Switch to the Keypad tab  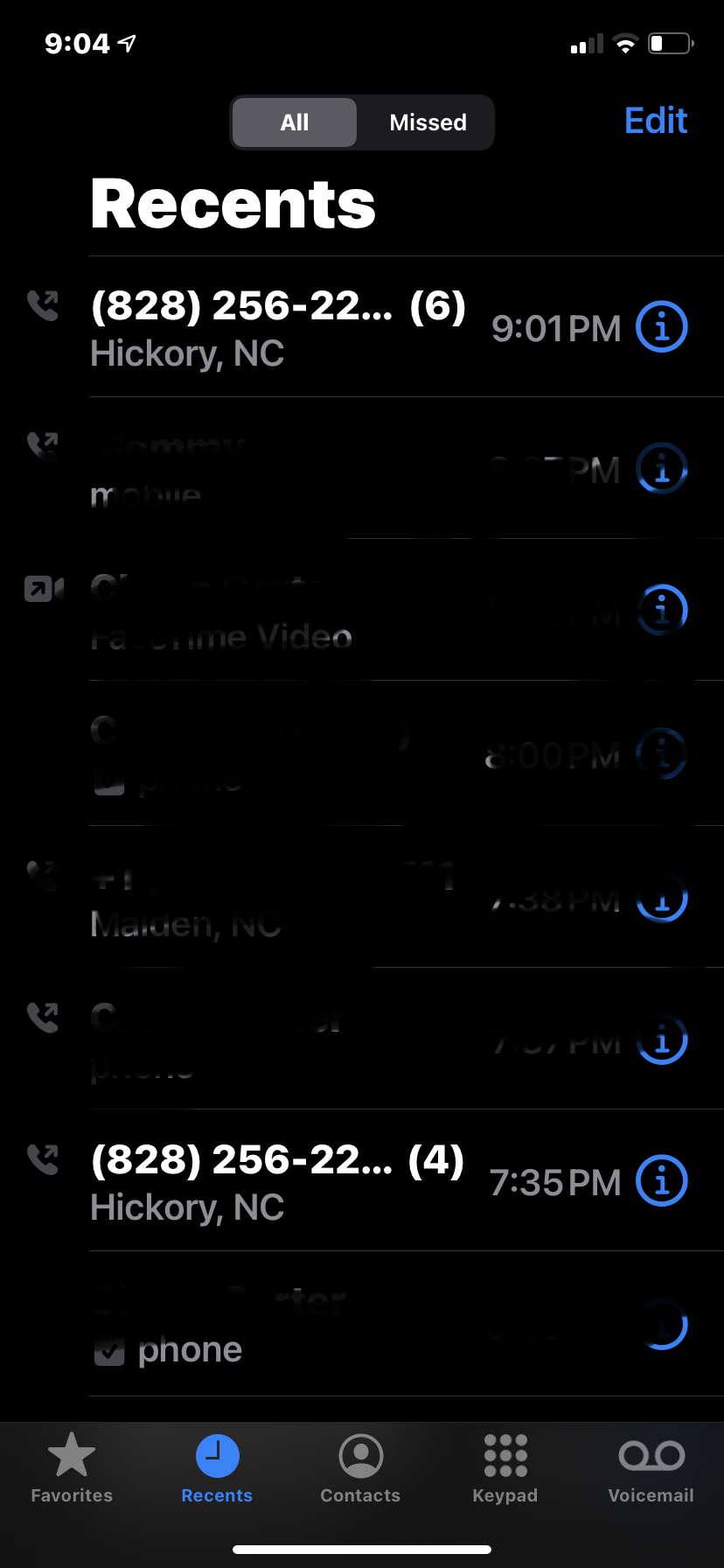point(505,1468)
